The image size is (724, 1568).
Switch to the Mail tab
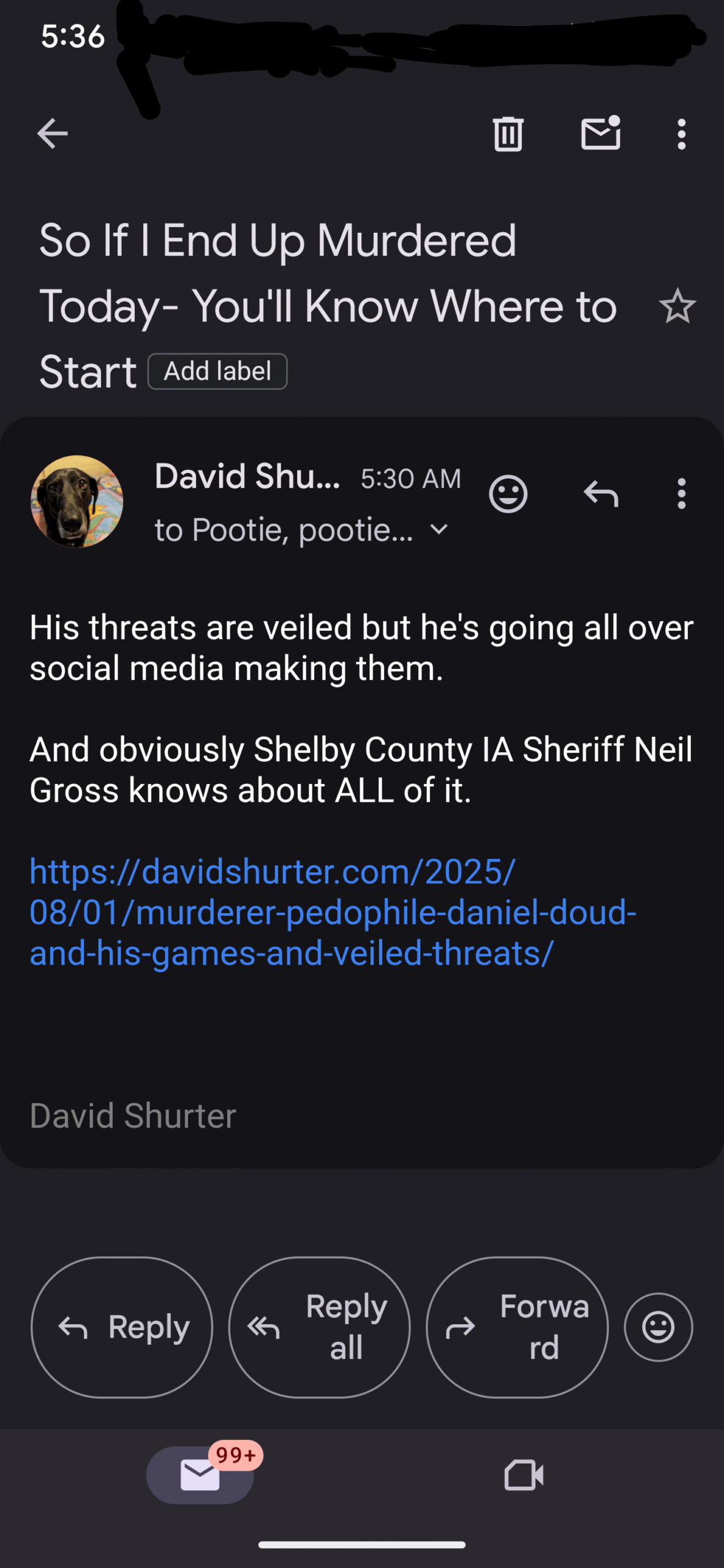(x=200, y=1475)
